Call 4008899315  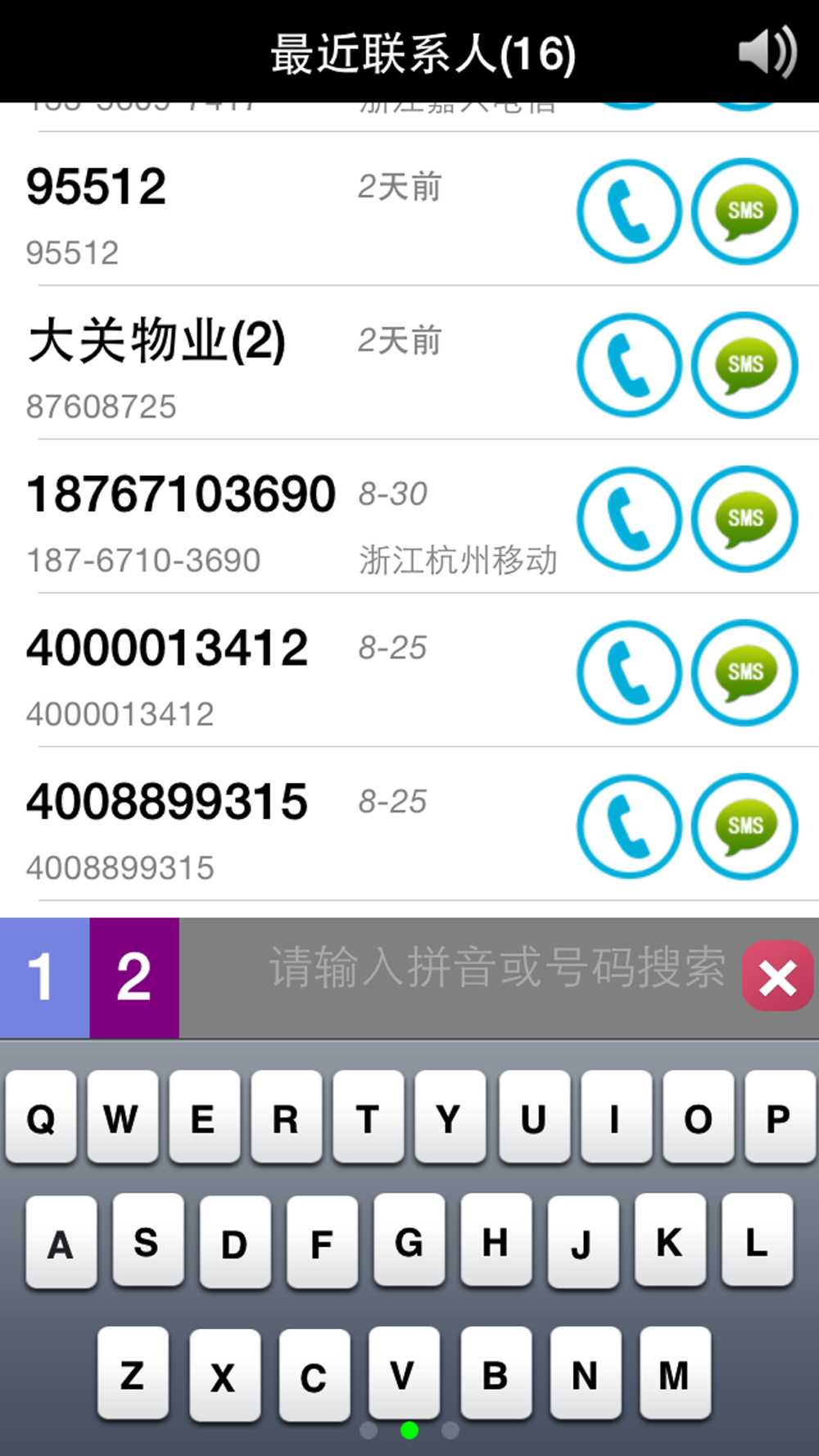(629, 827)
